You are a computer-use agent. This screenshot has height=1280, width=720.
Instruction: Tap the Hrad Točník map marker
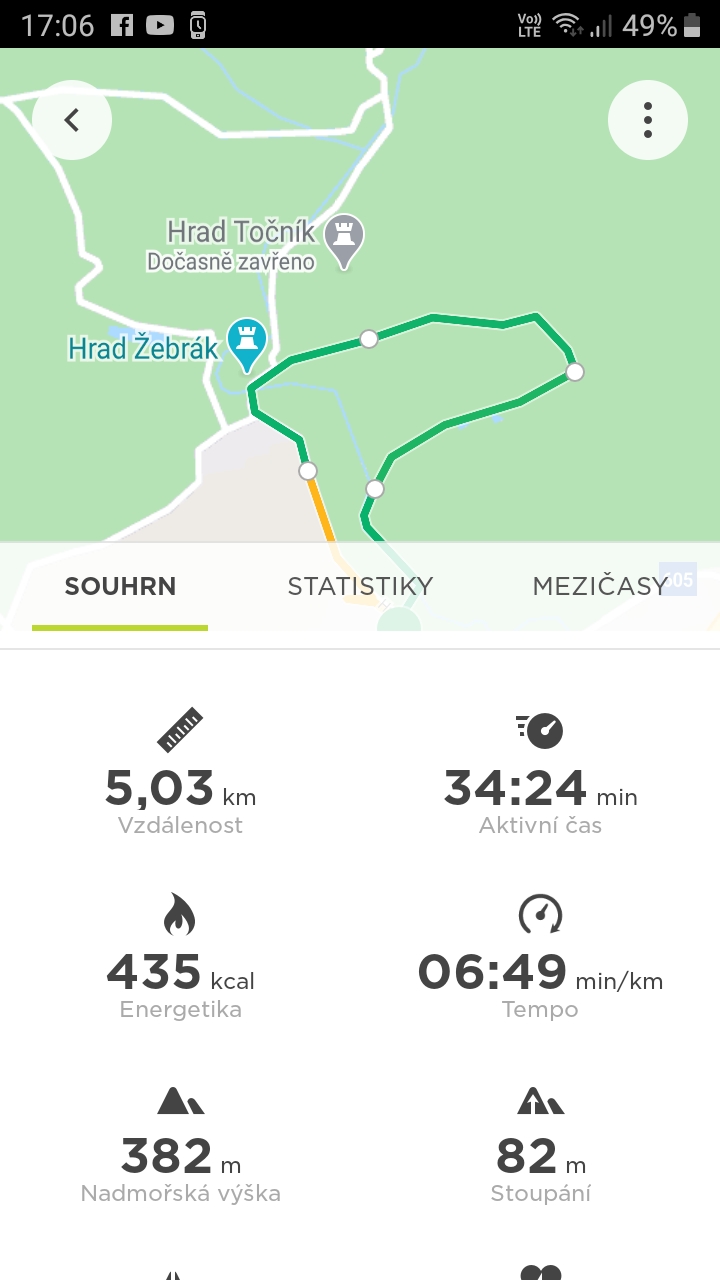[345, 241]
